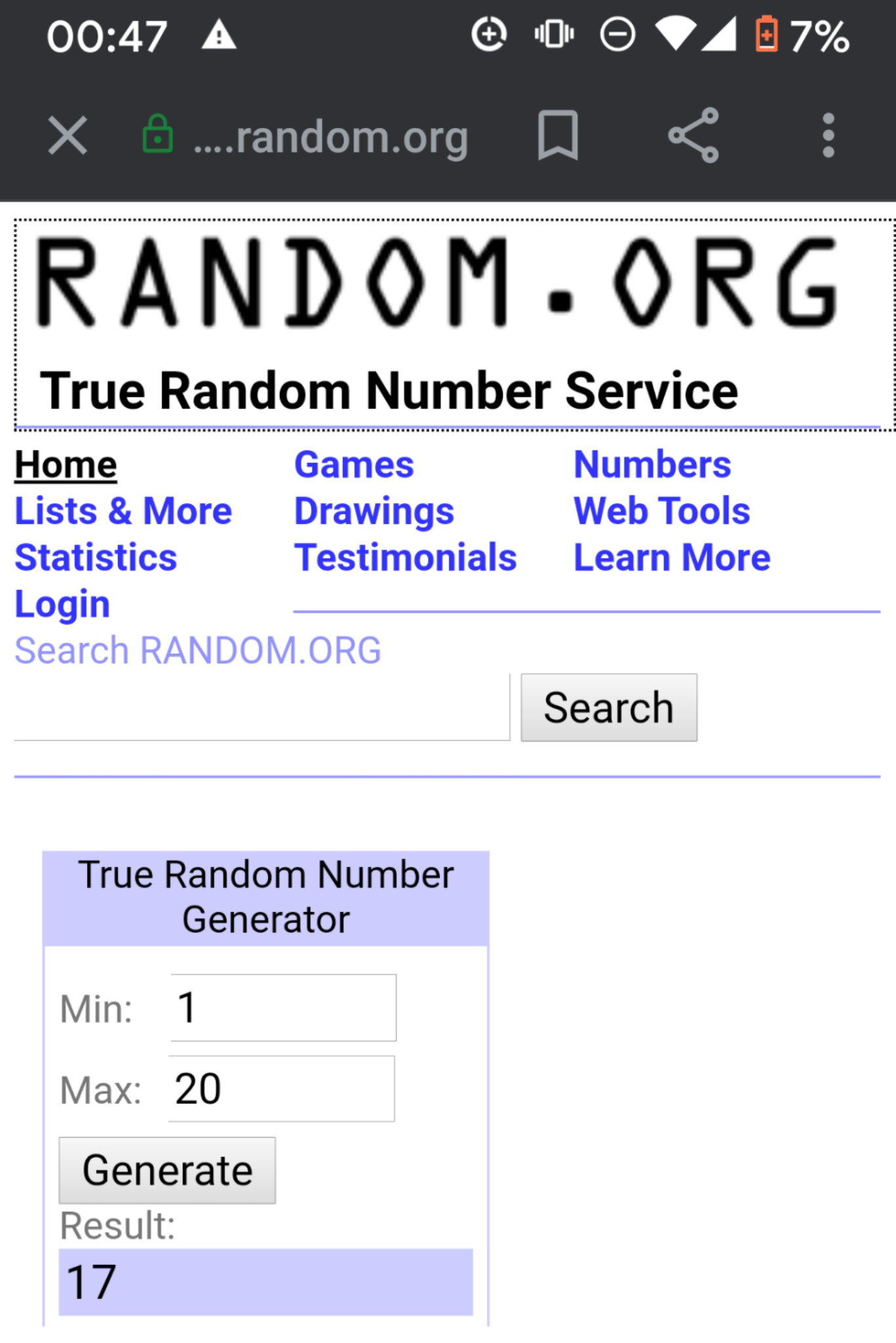This screenshot has height=1343, width=896.
Task: Generate a new random number
Action: [167, 1171]
